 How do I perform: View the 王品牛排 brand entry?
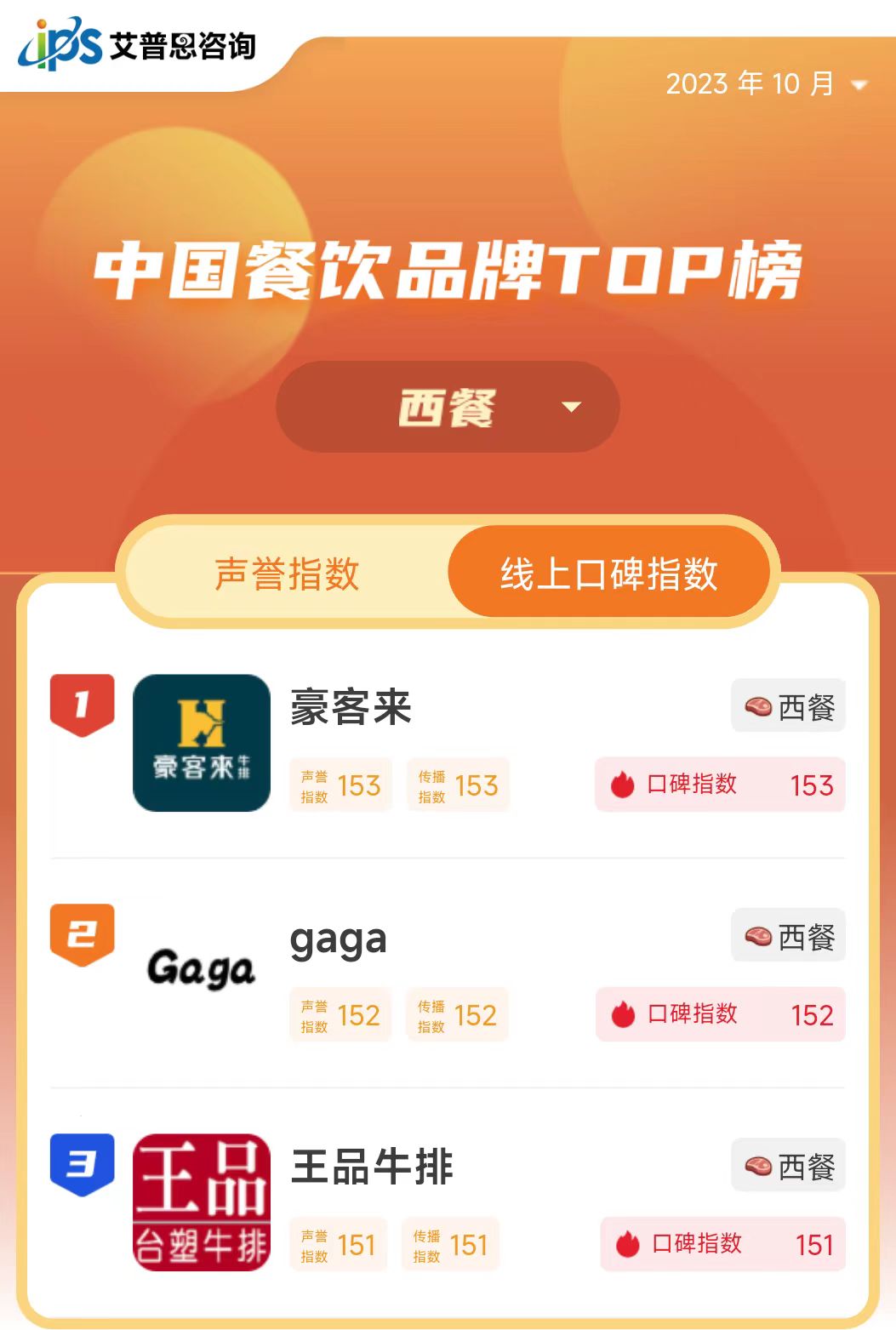pyautogui.click(x=372, y=1166)
